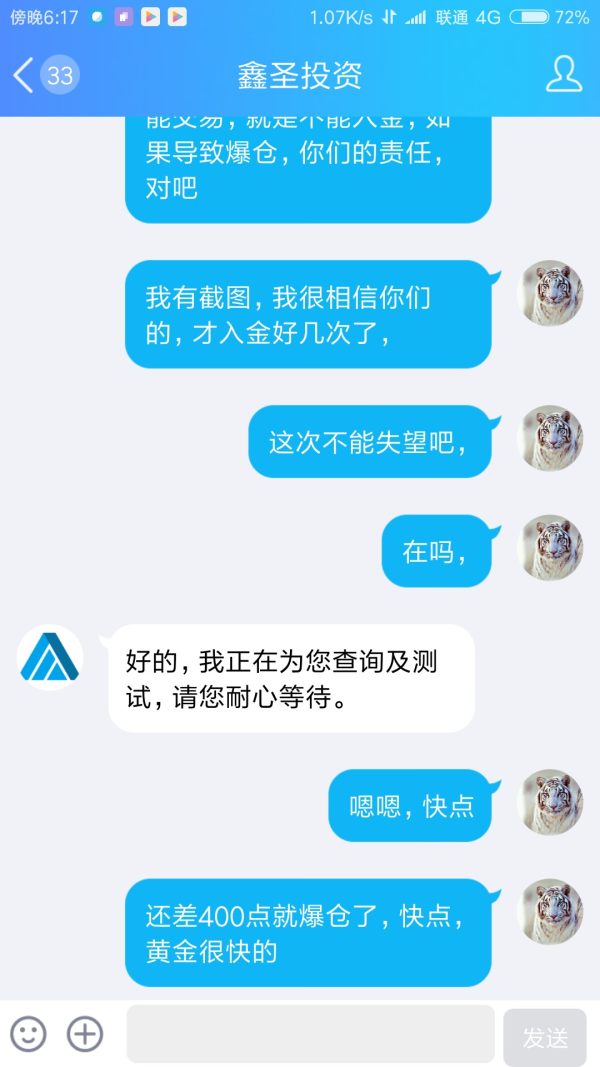Viewport: 600px width, 1067px height.
Task: Tap tiger avatar next to 在吗
Action: click(550, 548)
